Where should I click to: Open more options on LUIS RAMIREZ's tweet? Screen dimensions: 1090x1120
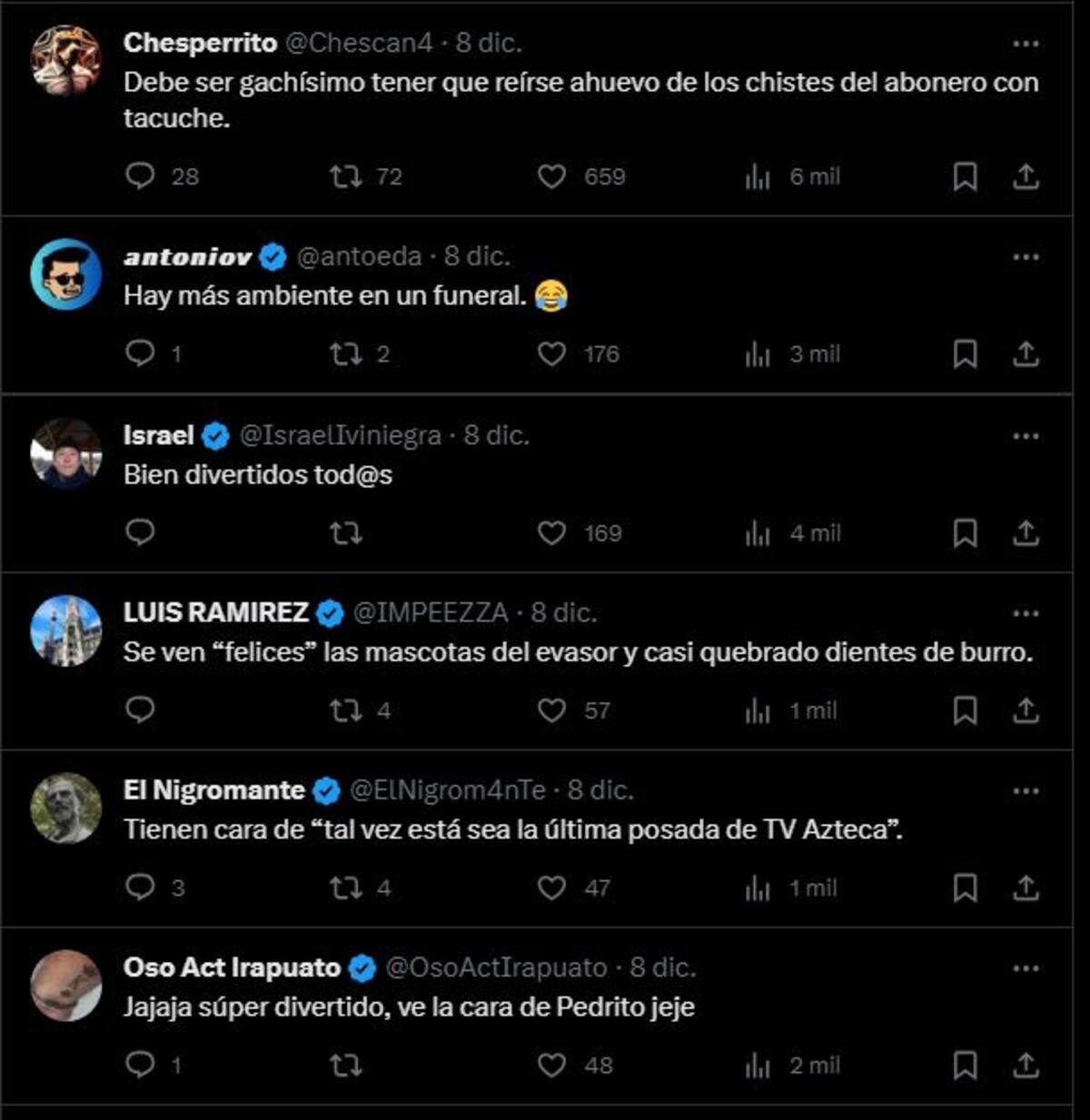1026,613
